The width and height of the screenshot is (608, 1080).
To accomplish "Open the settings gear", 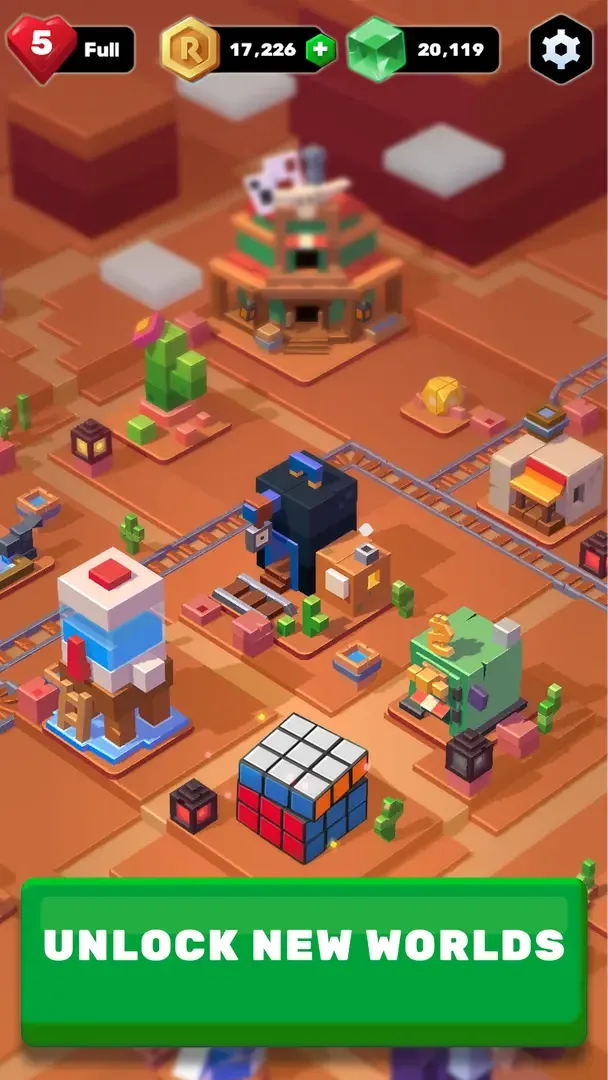I will (561, 48).
